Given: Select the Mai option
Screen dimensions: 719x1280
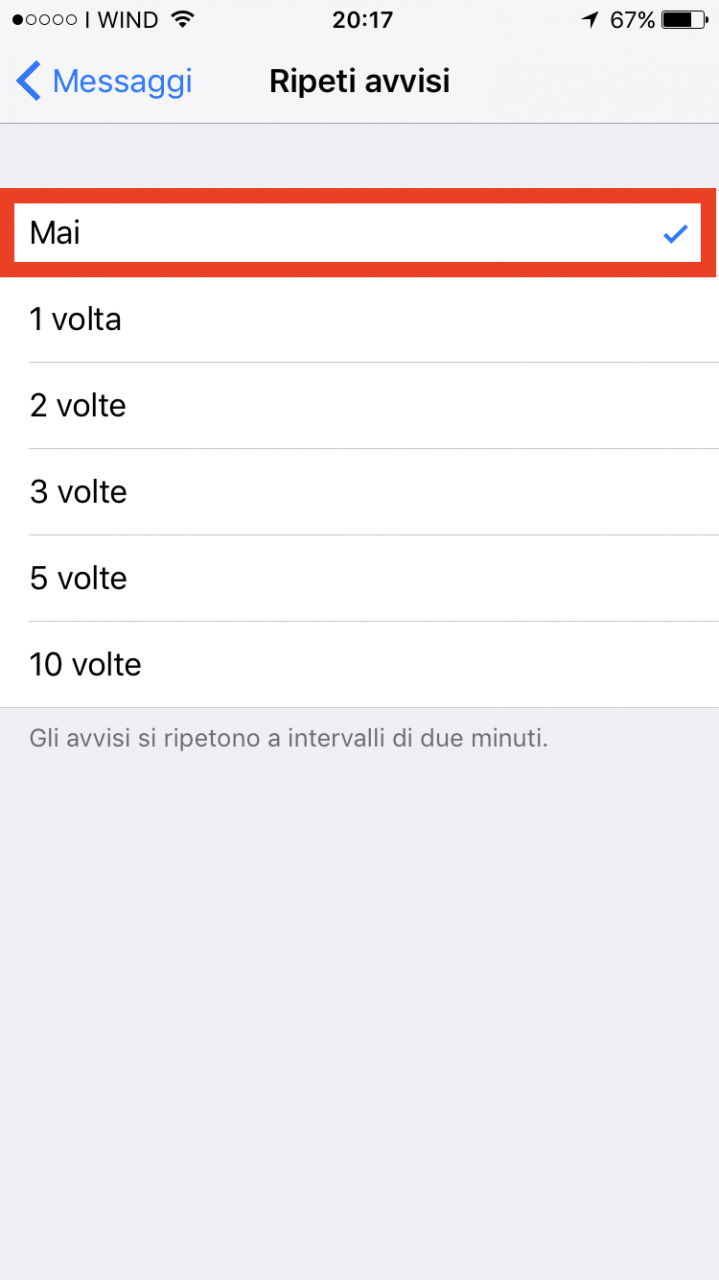Looking at the screenshot, I should tap(359, 233).
